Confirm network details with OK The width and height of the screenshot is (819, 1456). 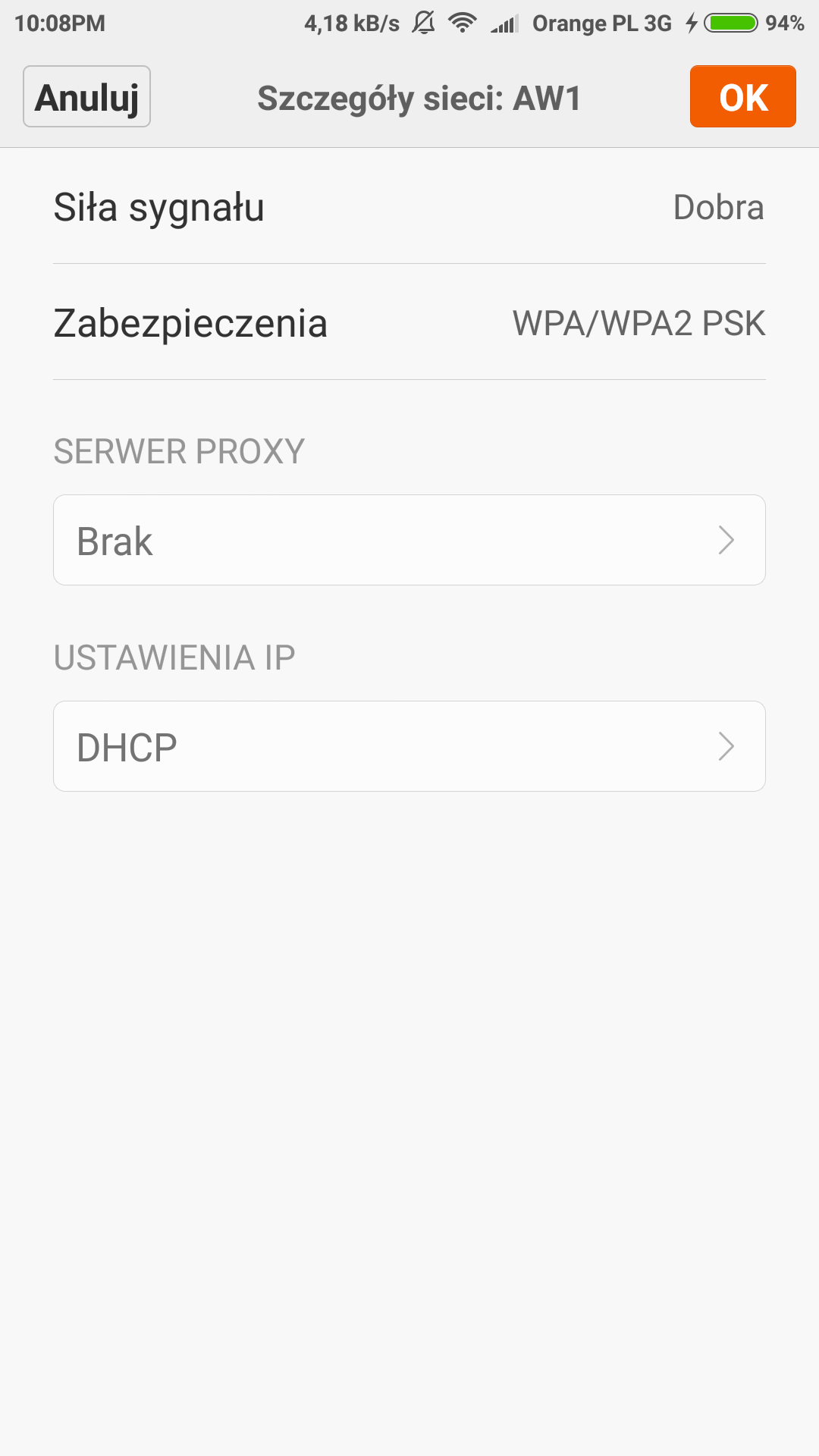[x=742, y=96]
